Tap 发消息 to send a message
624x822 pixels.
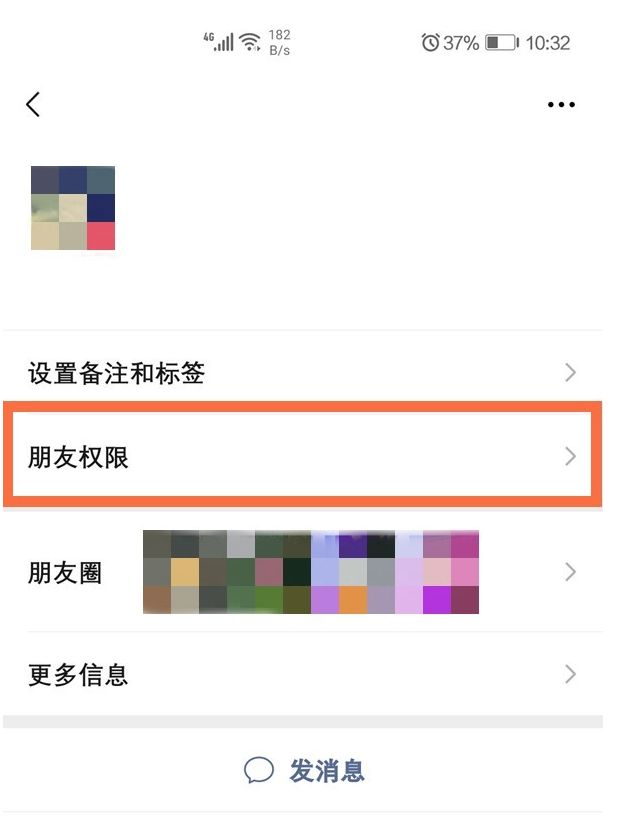pyautogui.click(x=305, y=770)
